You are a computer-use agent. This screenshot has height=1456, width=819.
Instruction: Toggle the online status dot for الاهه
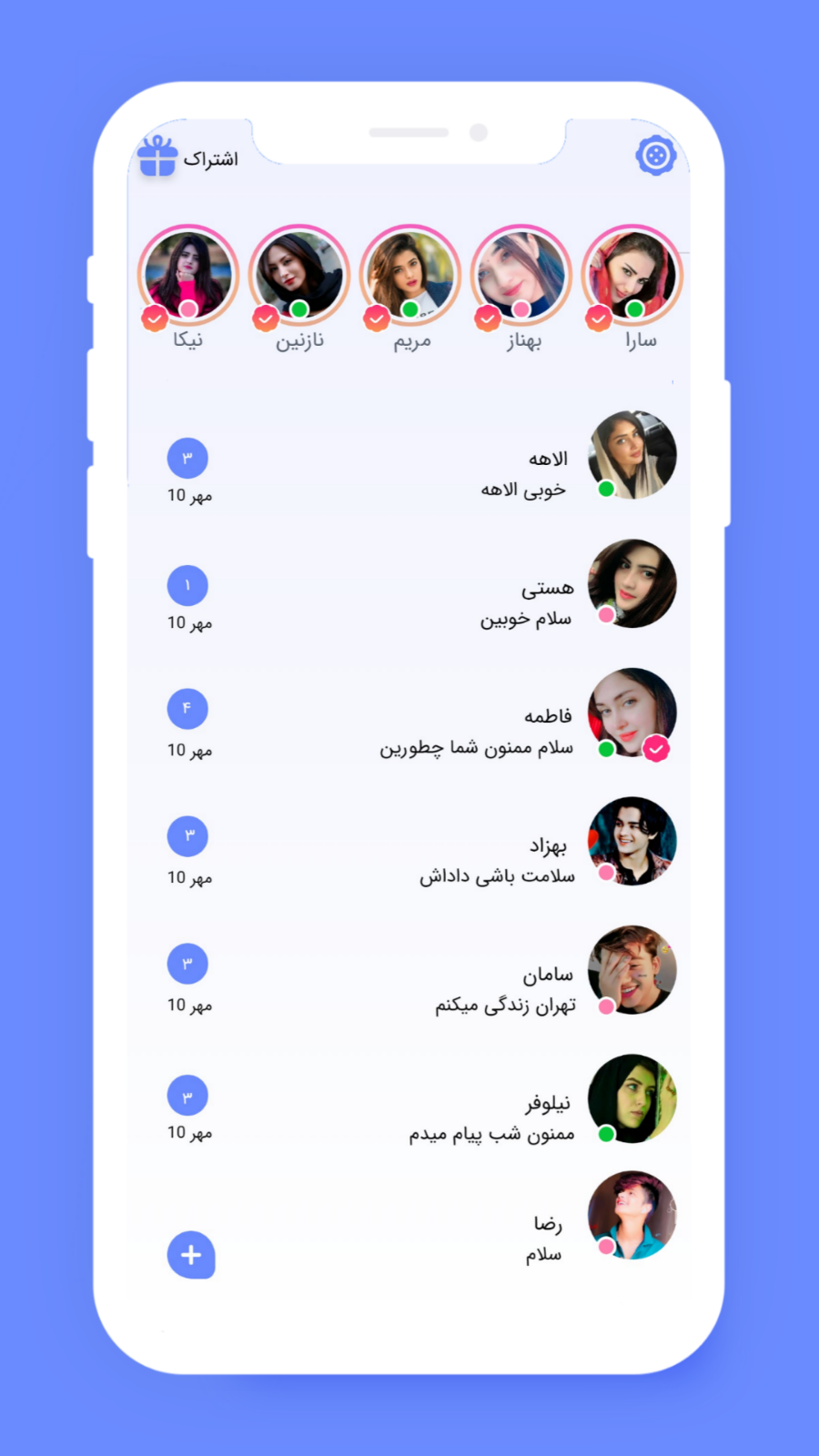(605, 489)
